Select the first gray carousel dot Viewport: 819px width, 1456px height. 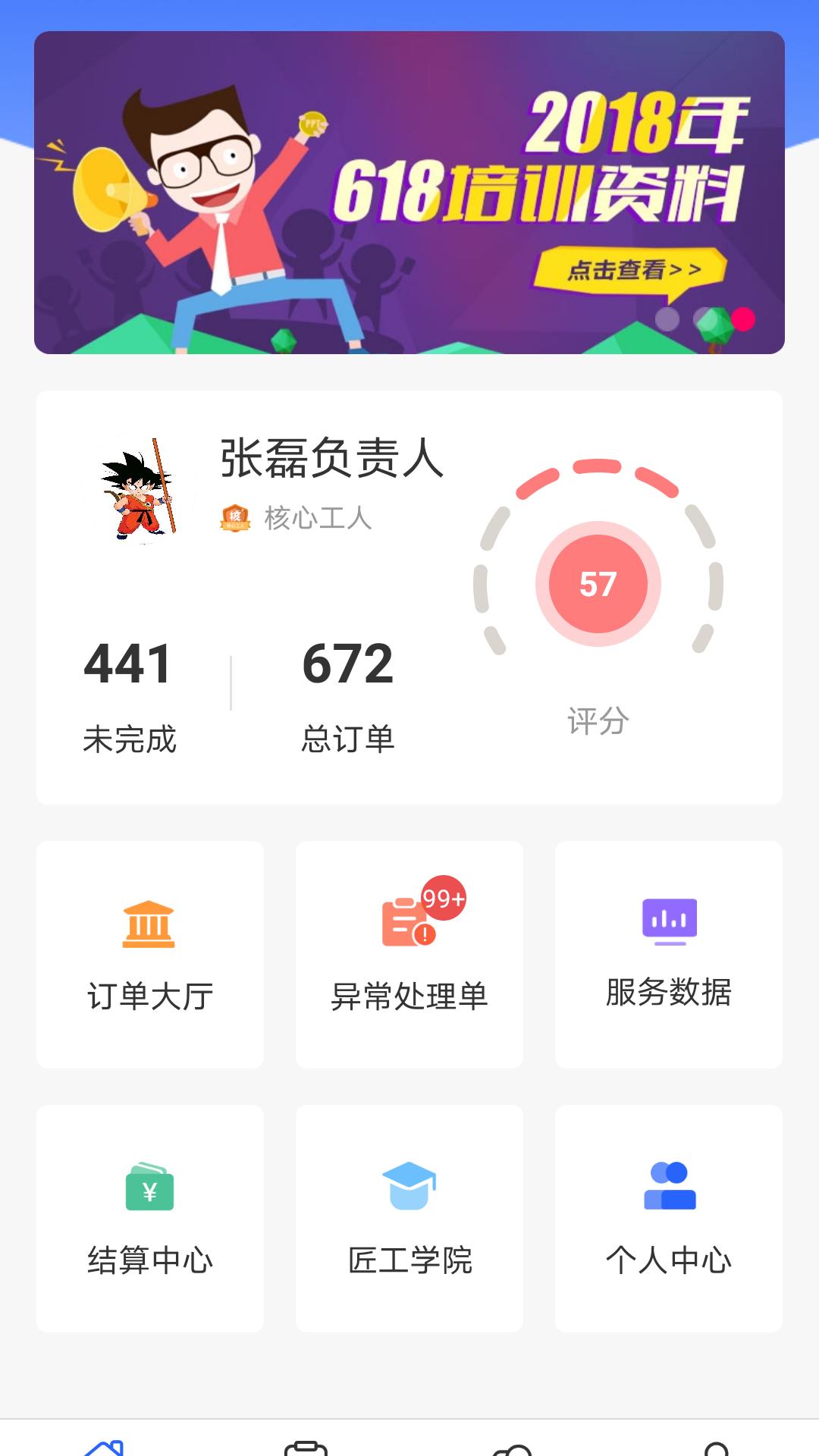[x=667, y=321]
